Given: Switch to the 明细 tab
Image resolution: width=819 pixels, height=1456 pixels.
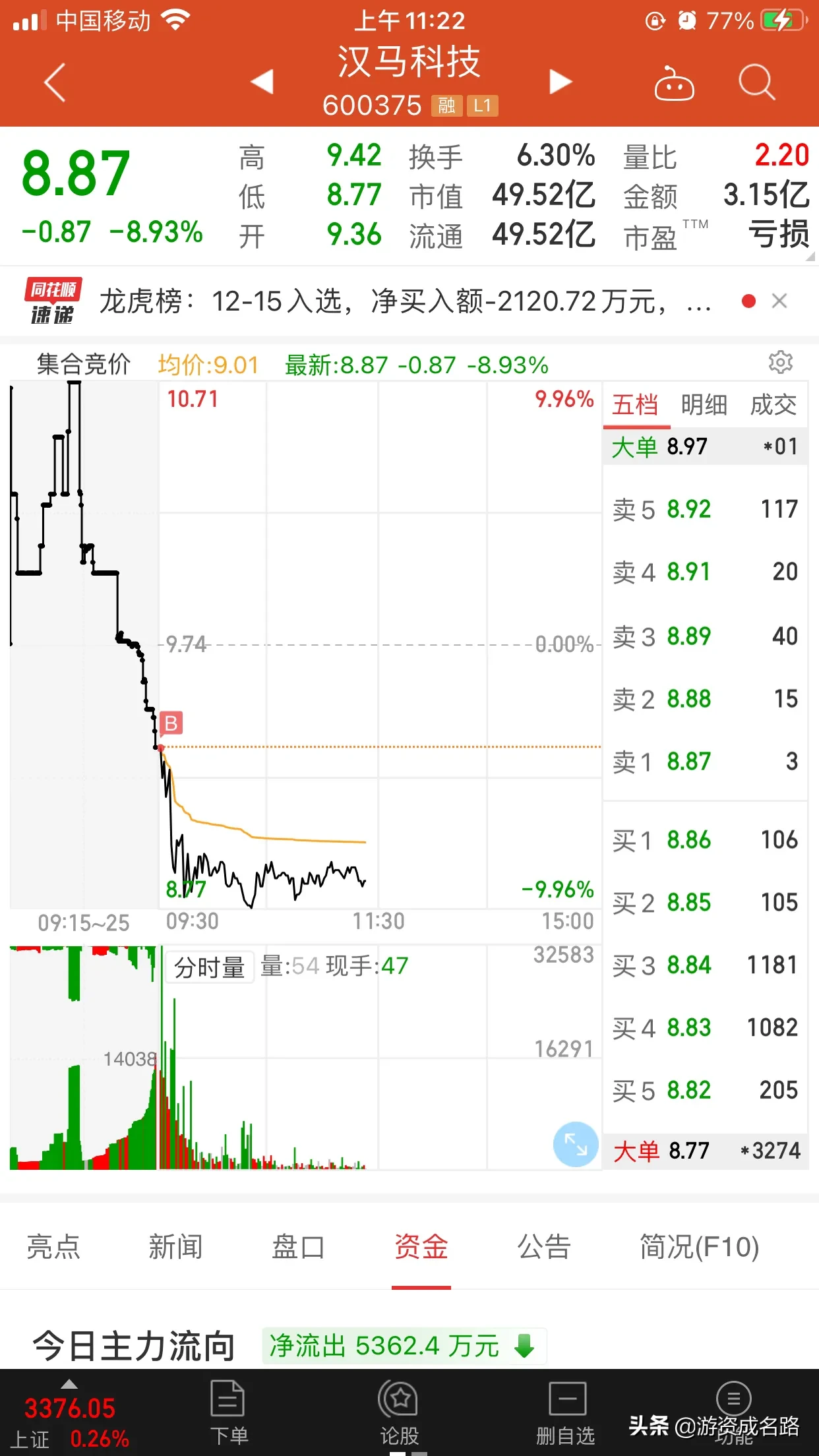Looking at the screenshot, I should (x=704, y=404).
